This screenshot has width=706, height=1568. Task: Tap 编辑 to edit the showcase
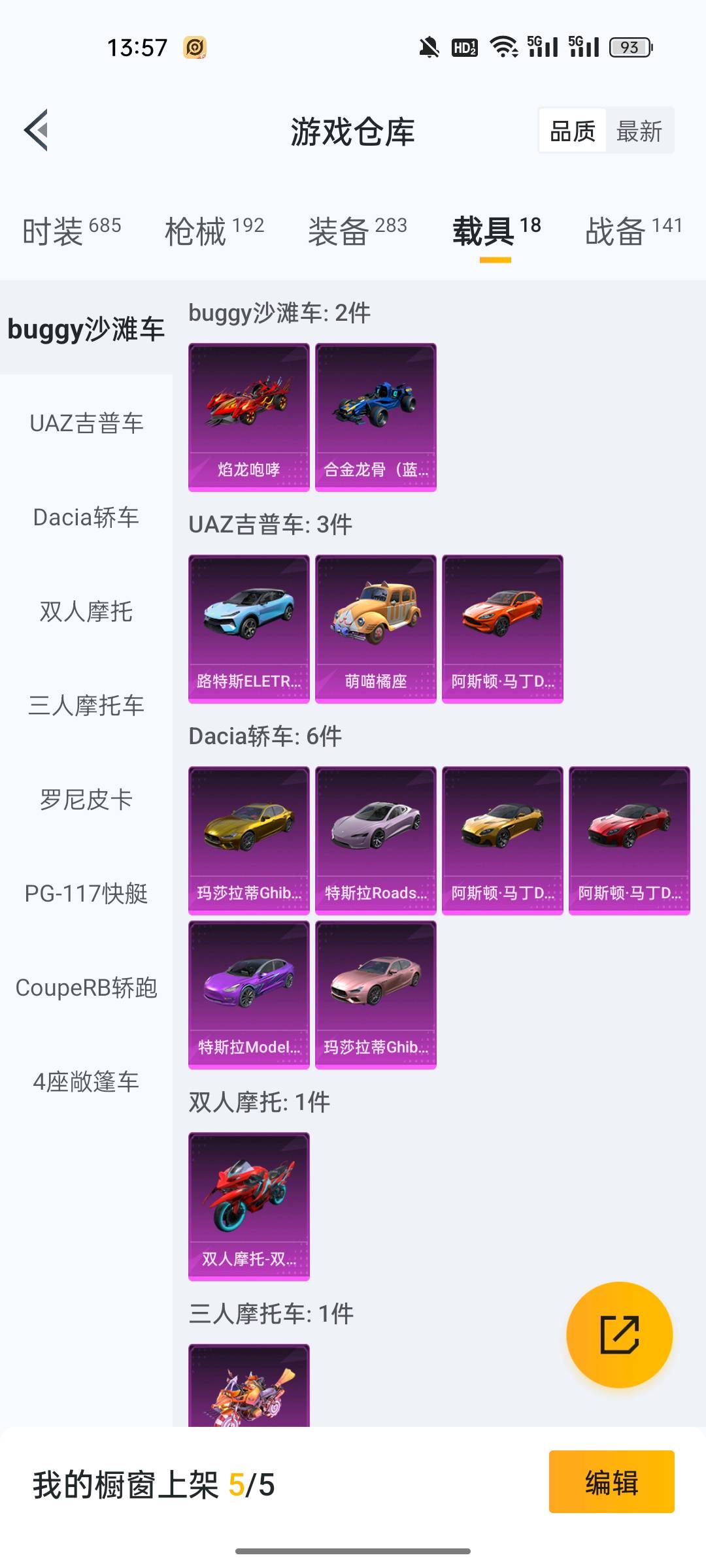click(x=611, y=1482)
